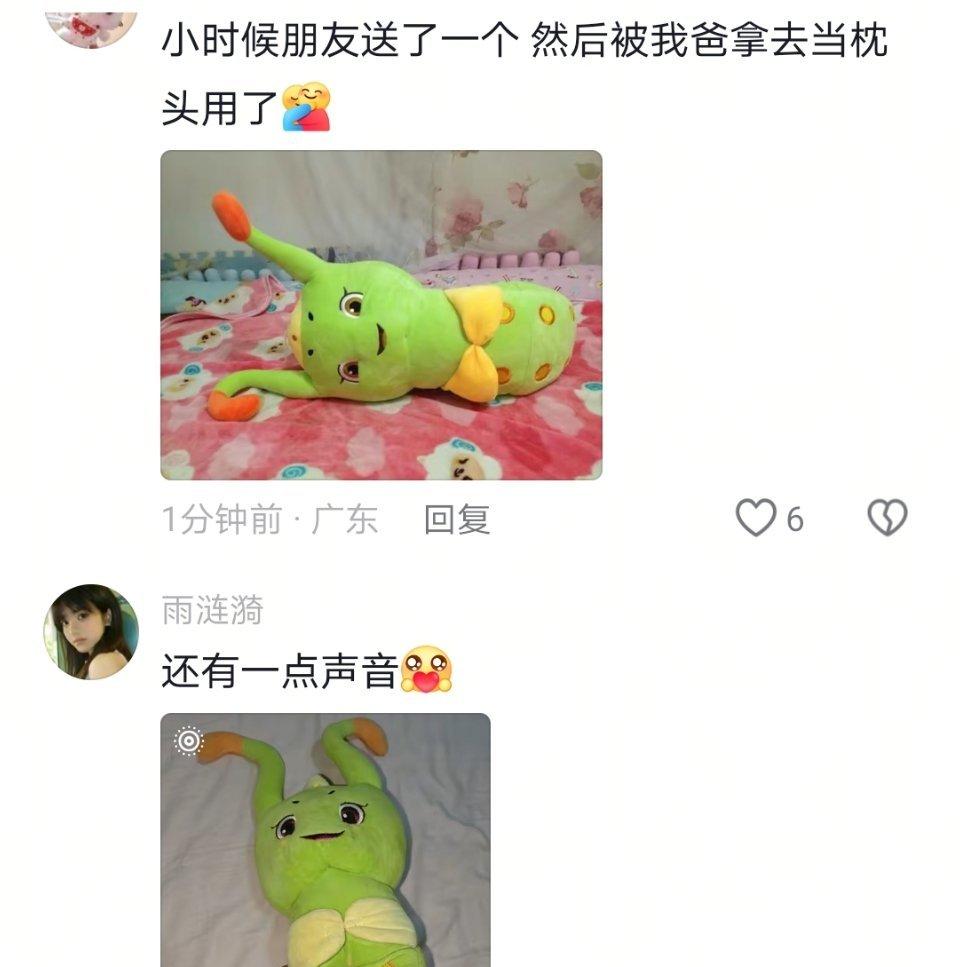Like the comment posted 1分钟前
The height and width of the screenshot is (967, 960).
click(x=757, y=518)
